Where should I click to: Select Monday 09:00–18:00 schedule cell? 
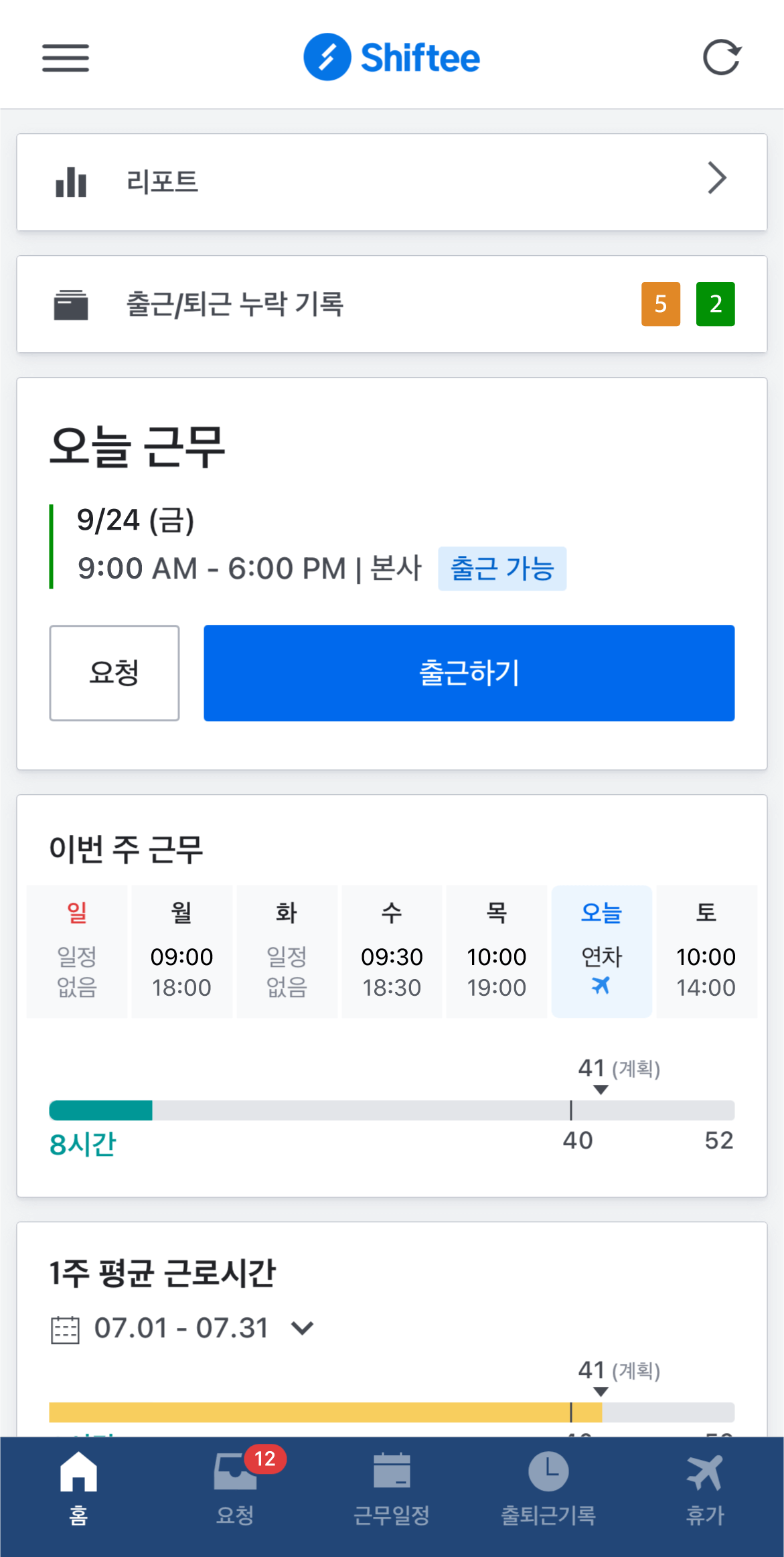[181, 952]
